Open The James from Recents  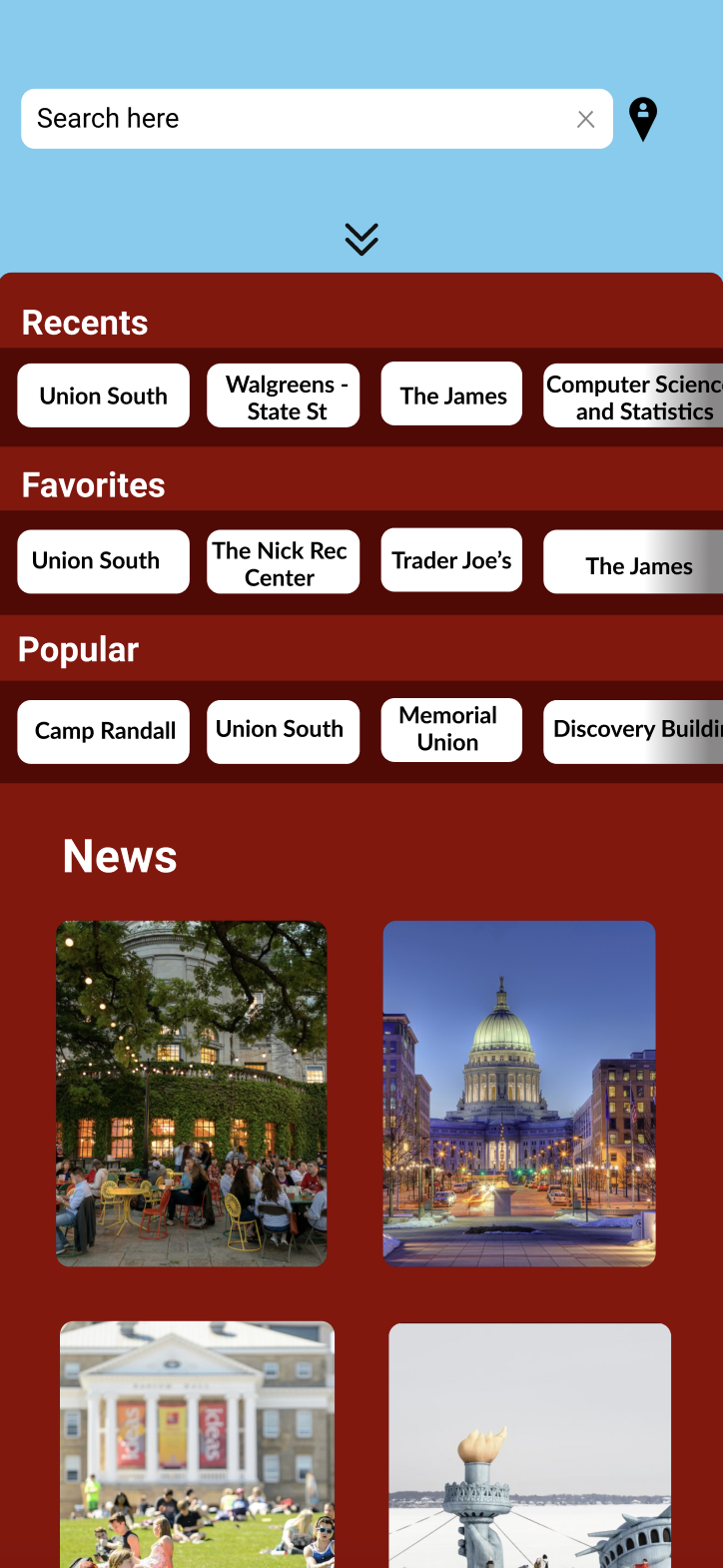click(452, 395)
